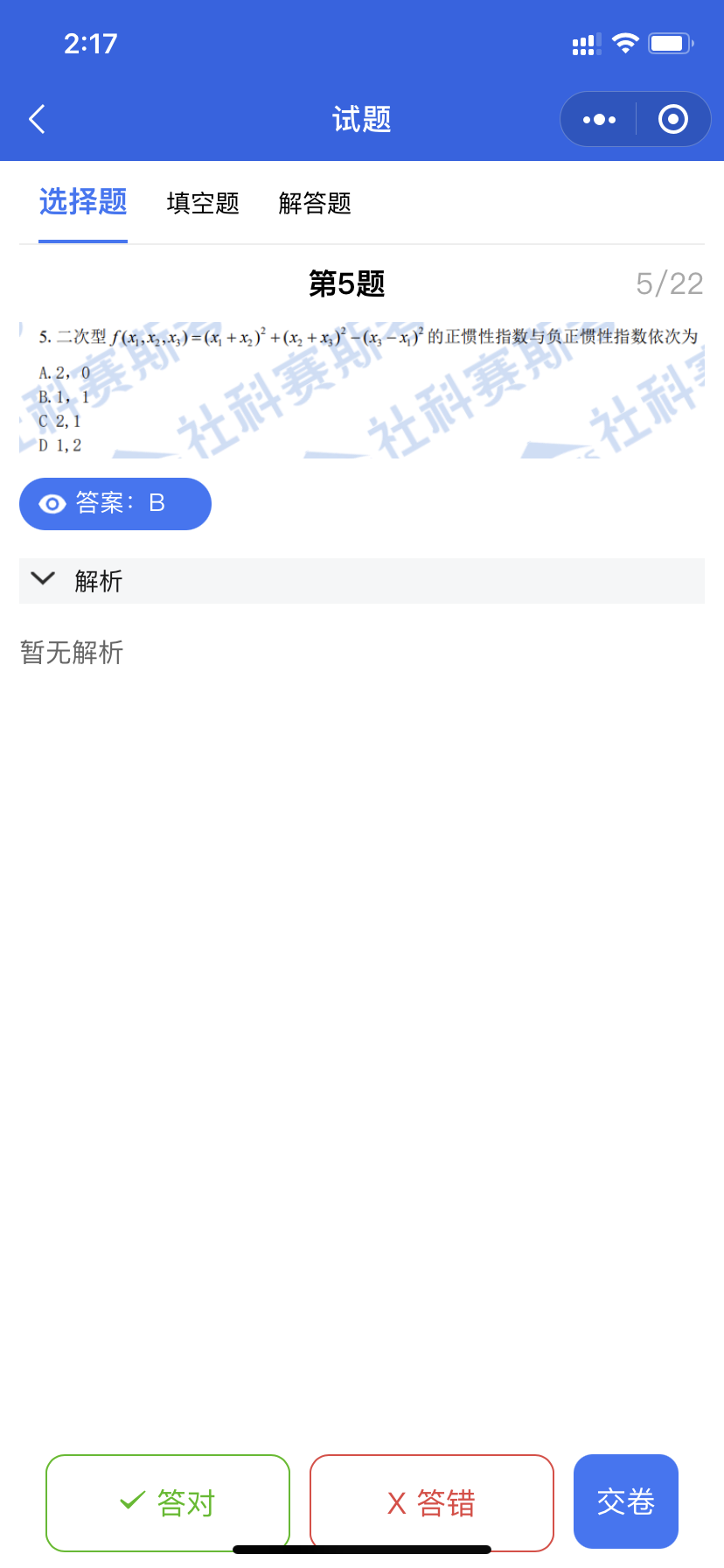
Task: Close the mini program with the circle icon
Action: click(672, 119)
